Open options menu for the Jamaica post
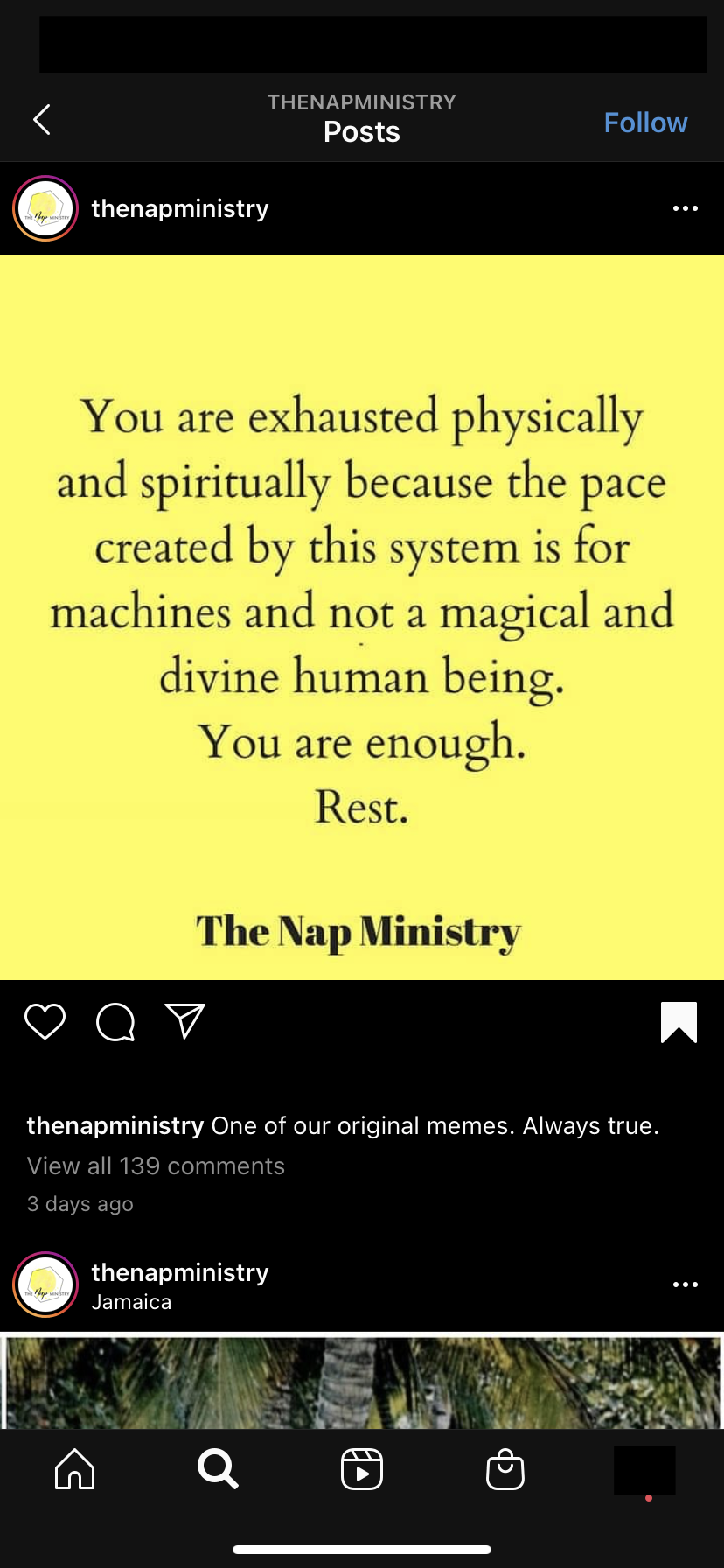The height and width of the screenshot is (1568, 724). coord(685,1284)
